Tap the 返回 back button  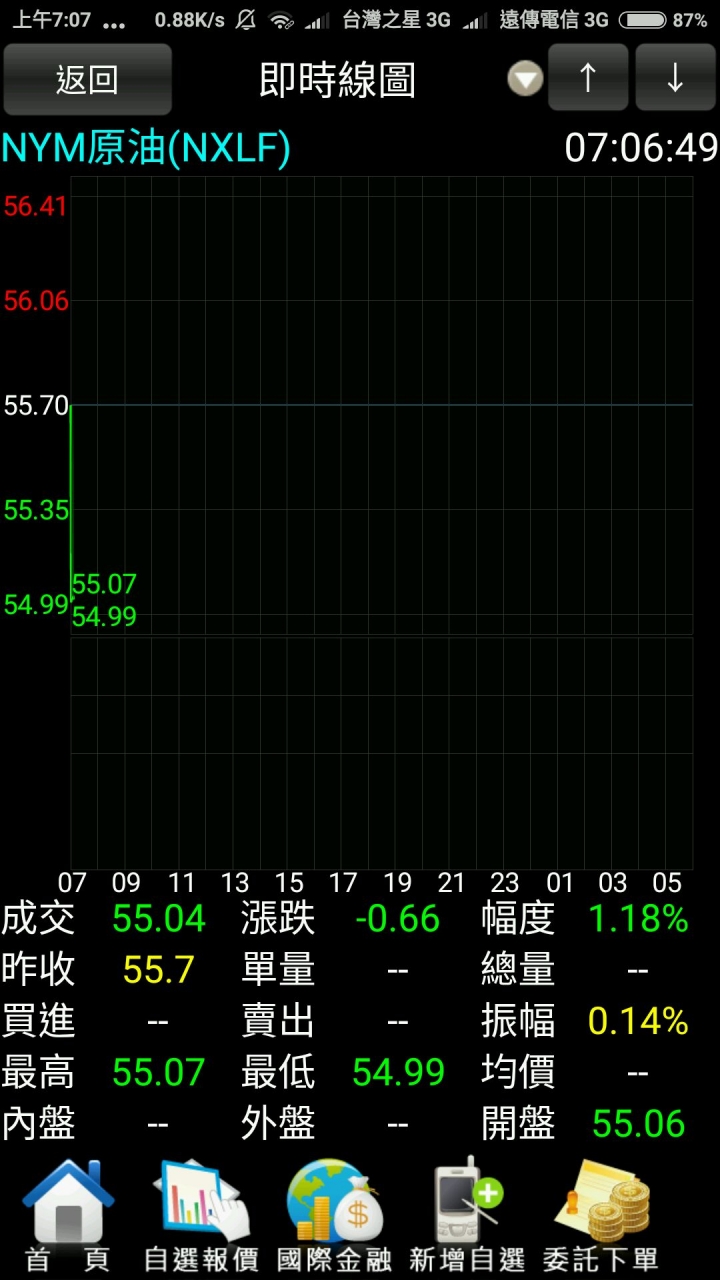pos(87,79)
